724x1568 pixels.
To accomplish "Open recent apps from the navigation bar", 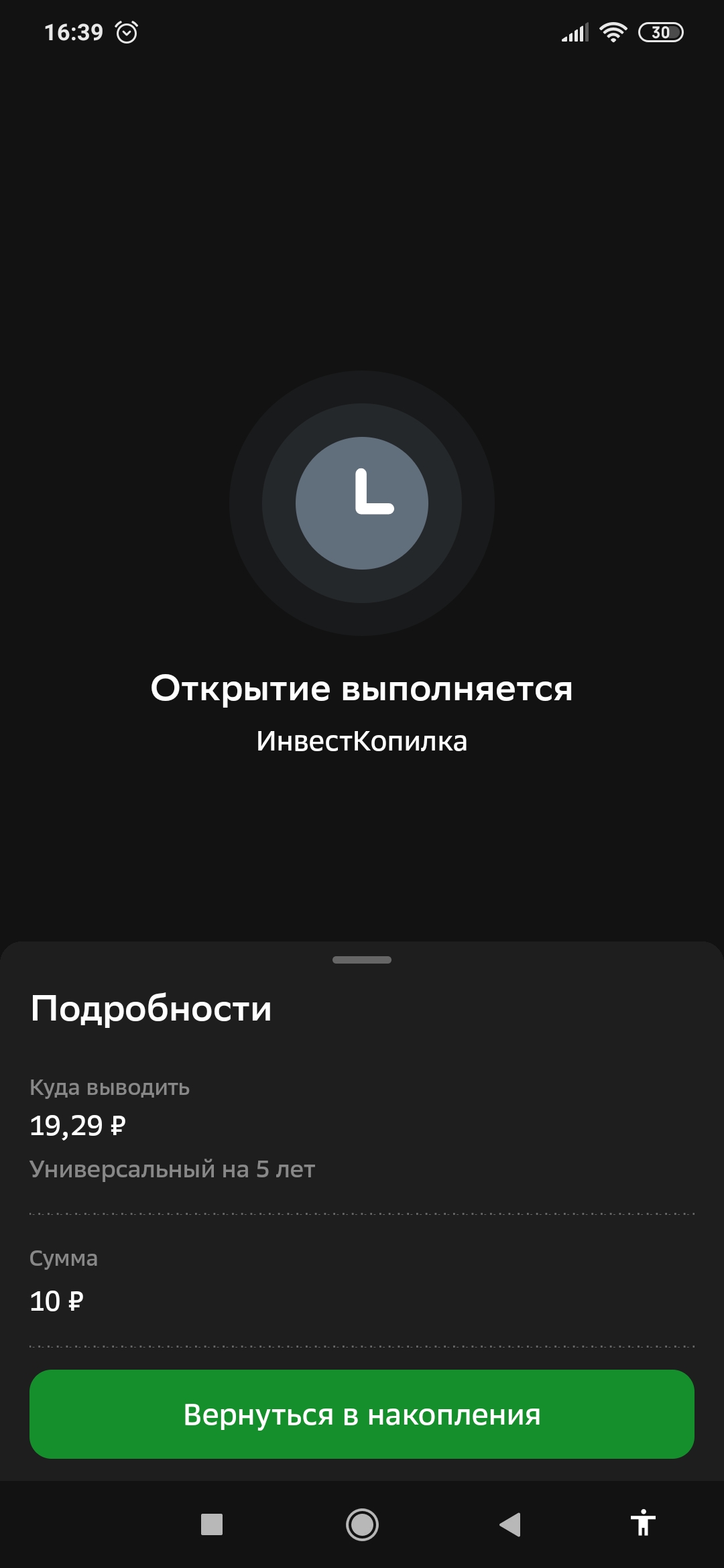I will 212,1524.
